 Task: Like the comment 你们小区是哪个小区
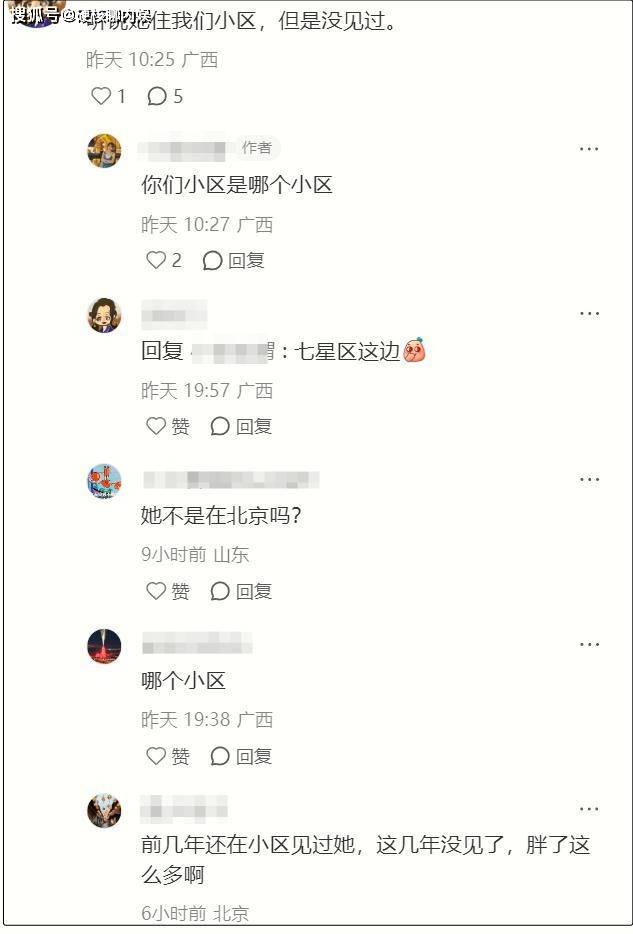point(156,260)
